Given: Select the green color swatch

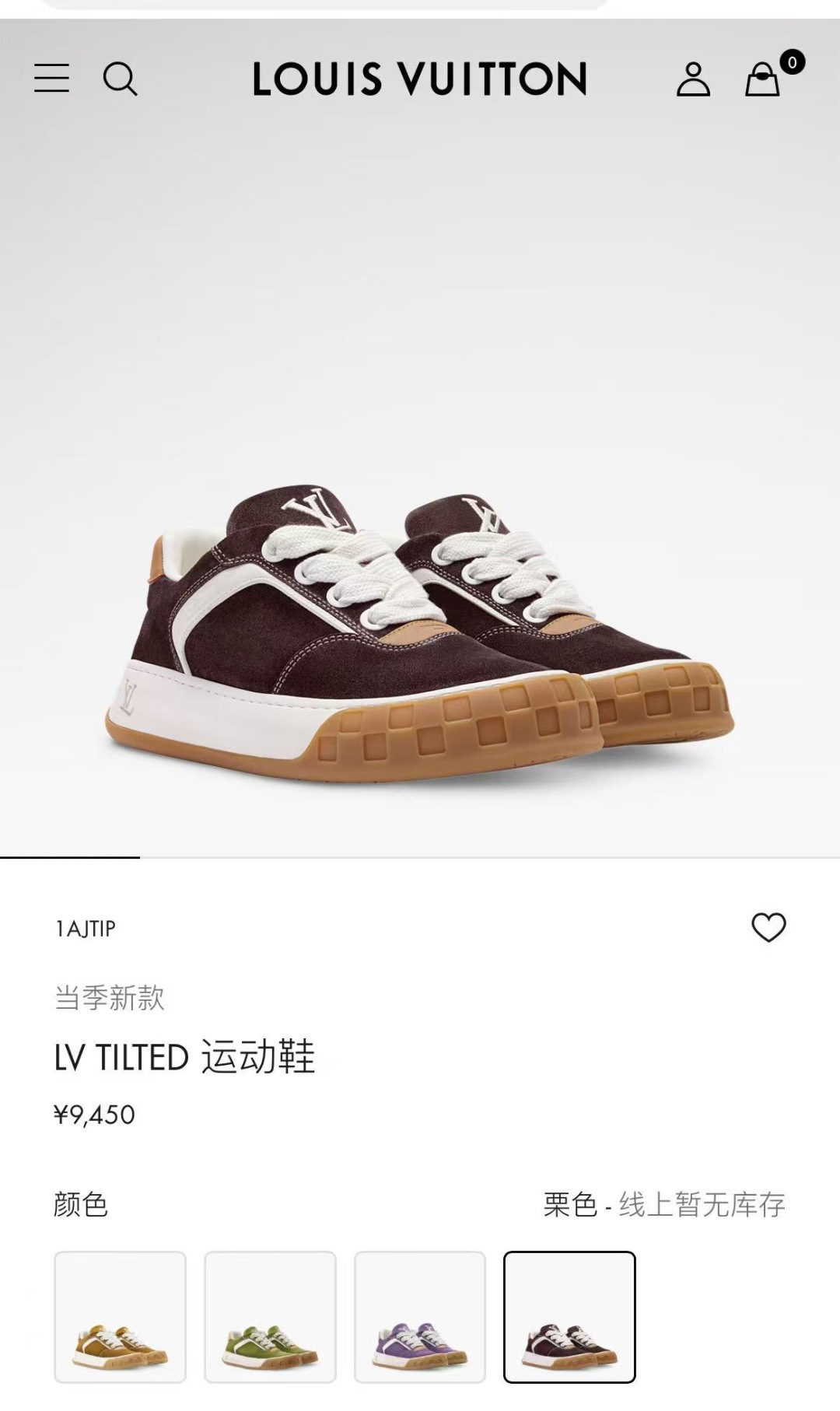Looking at the screenshot, I should (270, 1317).
